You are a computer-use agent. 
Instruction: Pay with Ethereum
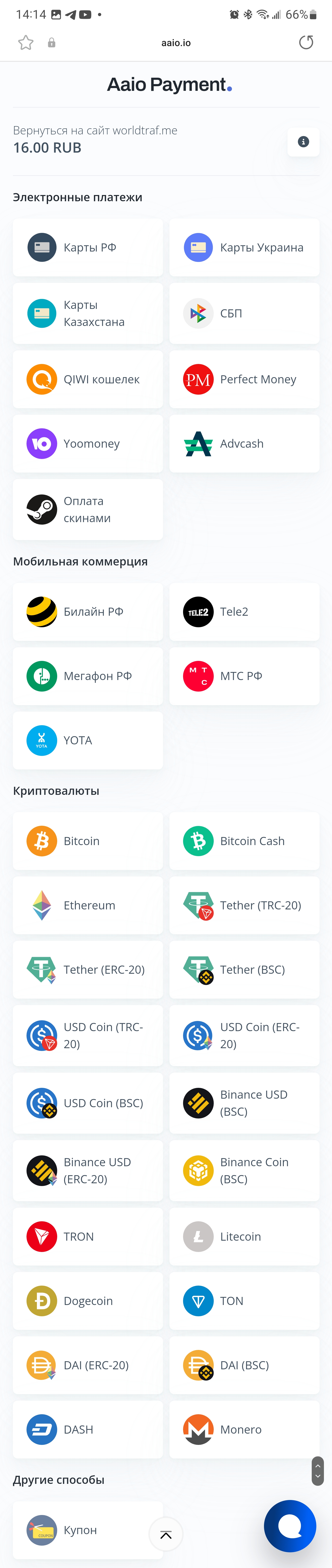[x=88, y=905]
